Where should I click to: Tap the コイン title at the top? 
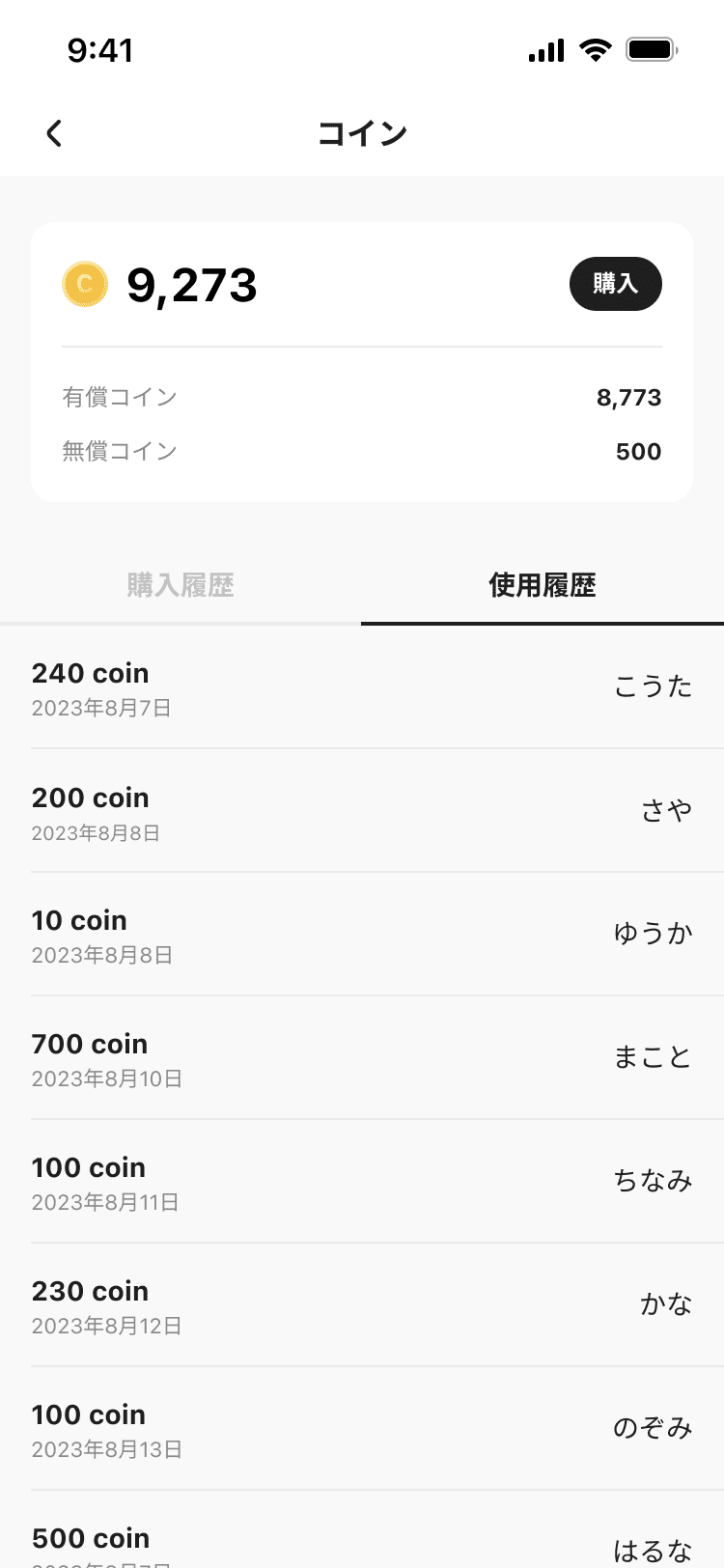(x=362, y=133)
